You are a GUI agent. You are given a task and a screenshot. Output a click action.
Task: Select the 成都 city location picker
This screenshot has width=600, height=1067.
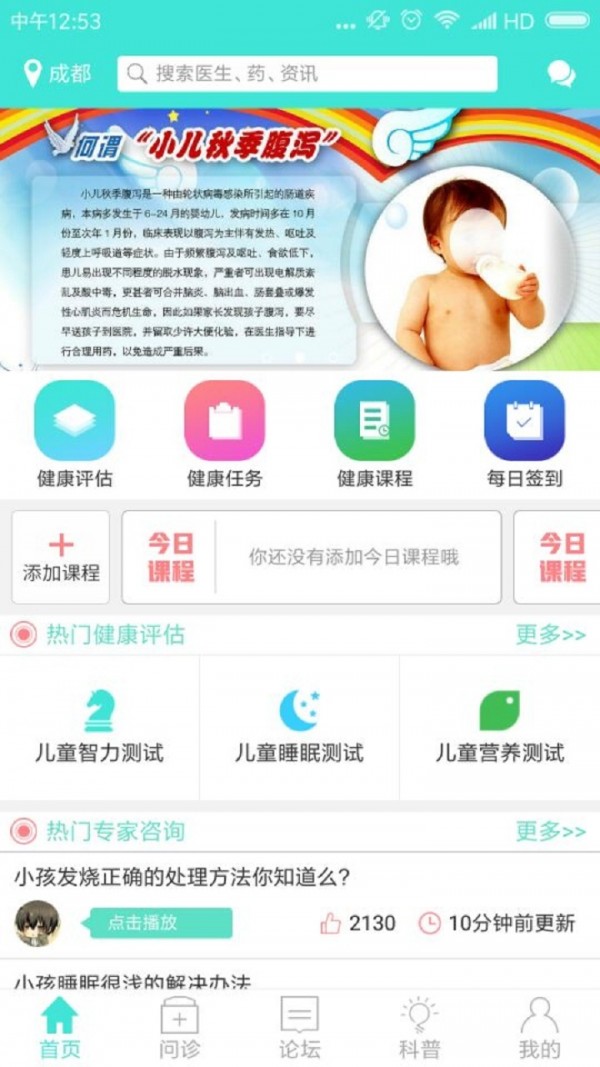click(x=57, y=74)
